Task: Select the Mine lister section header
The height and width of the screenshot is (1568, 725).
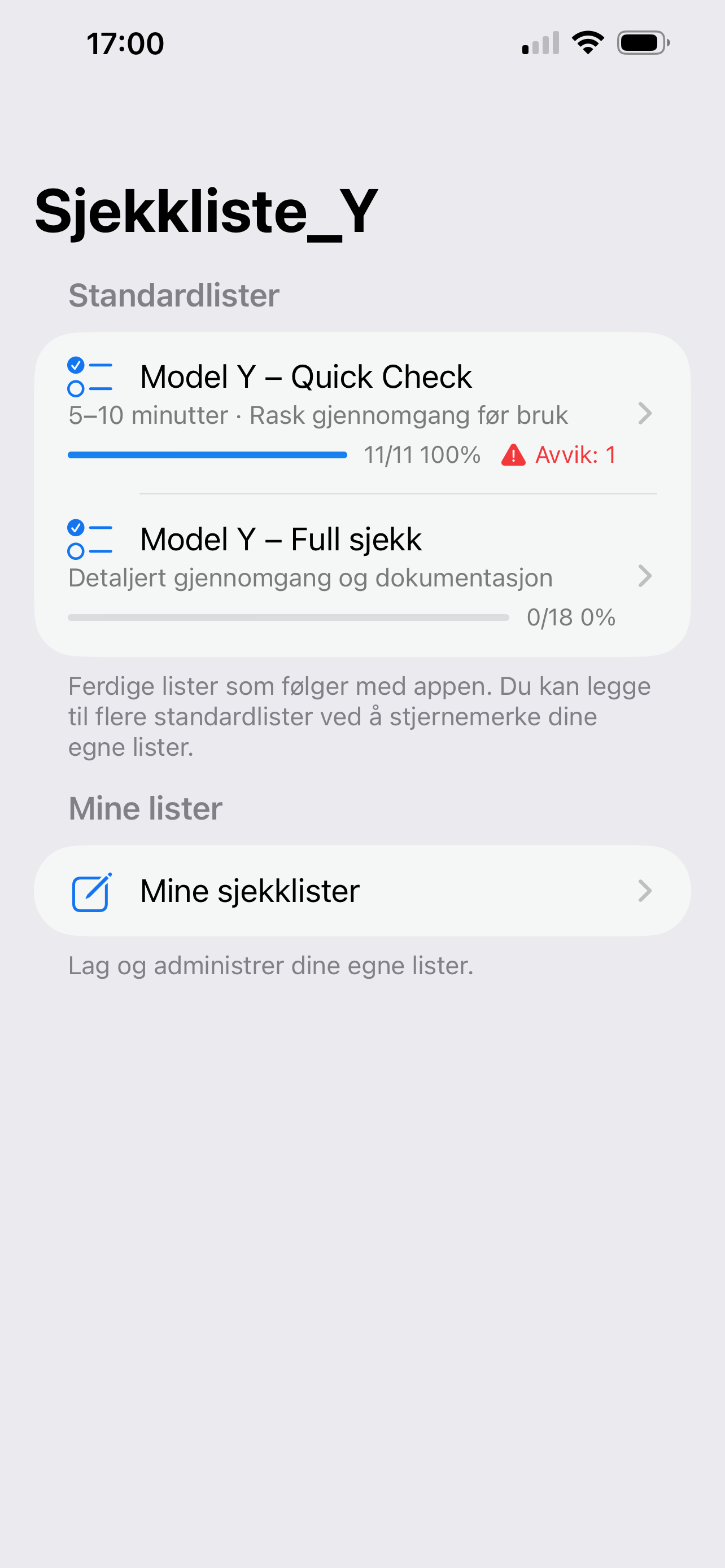Action: [146, 808]
